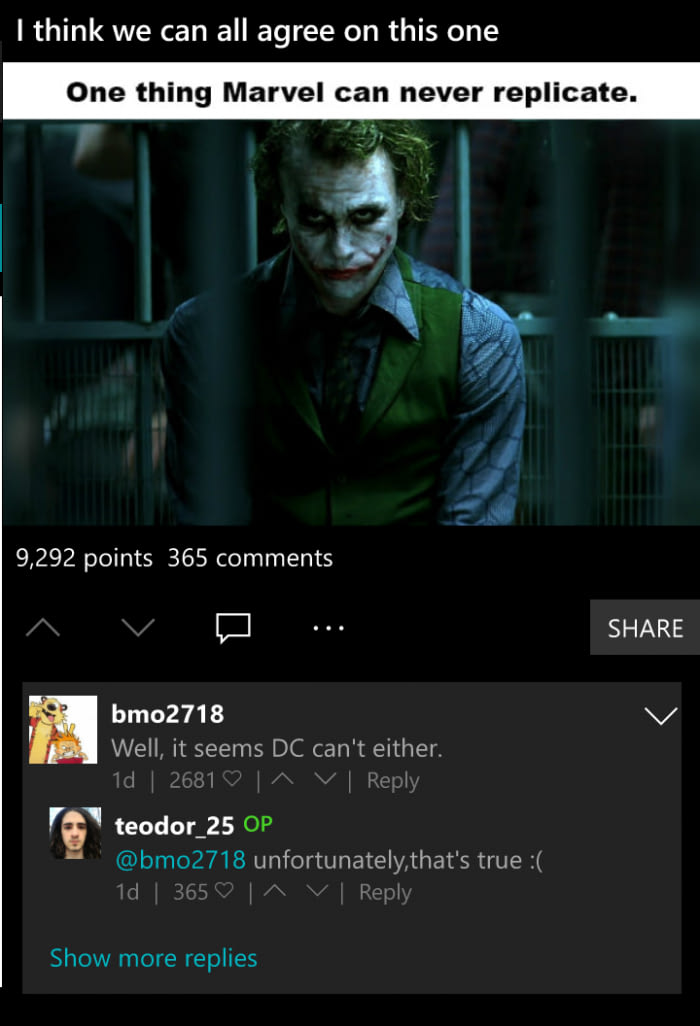Image resolution: width=700 pixels, height=1026 pixels.
Task: Reply to bmo2718's comment
Action: click(x=392, y=781)
